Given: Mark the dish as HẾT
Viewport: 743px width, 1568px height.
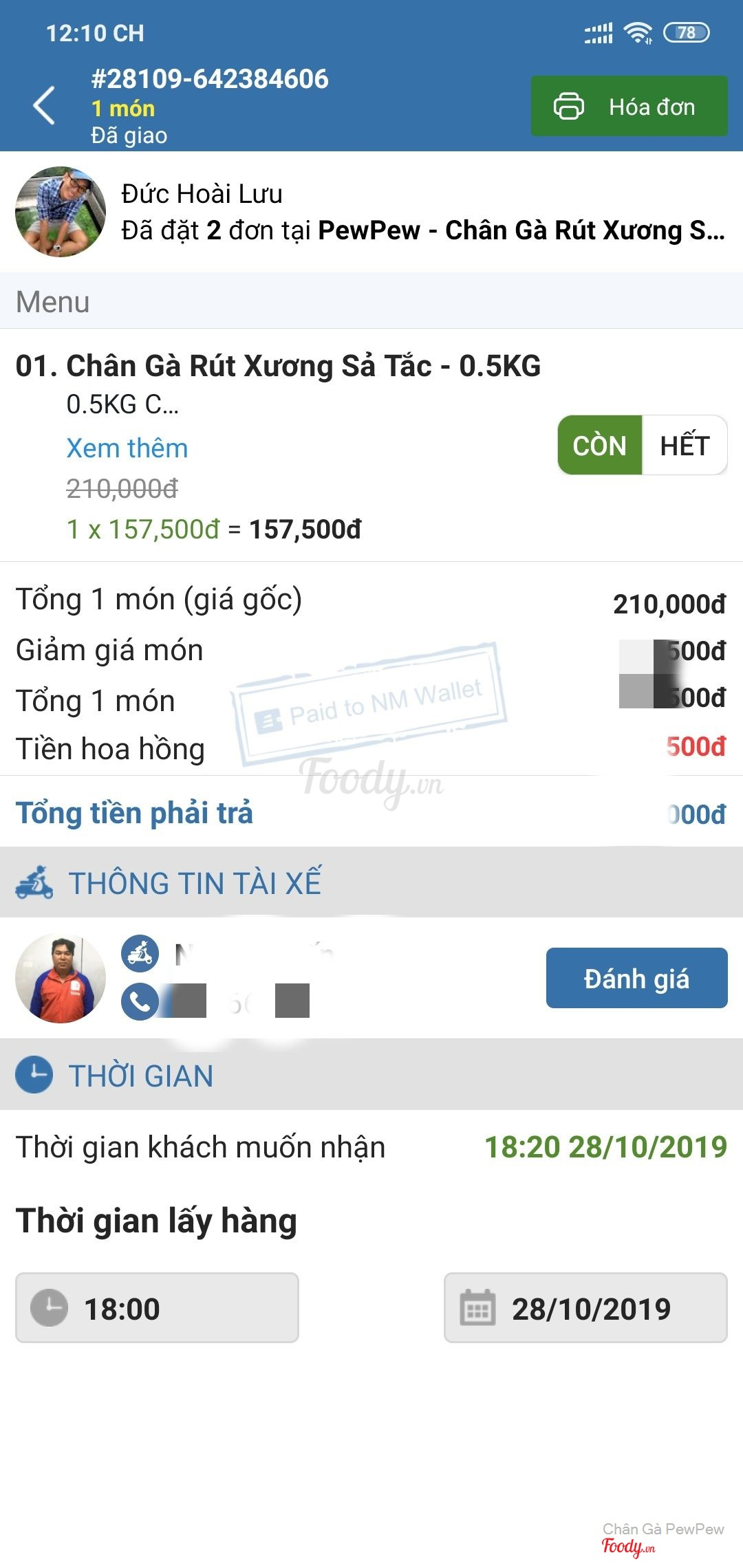Looking at the screenshot, I should pyautogui.click(x=685, y=446).
